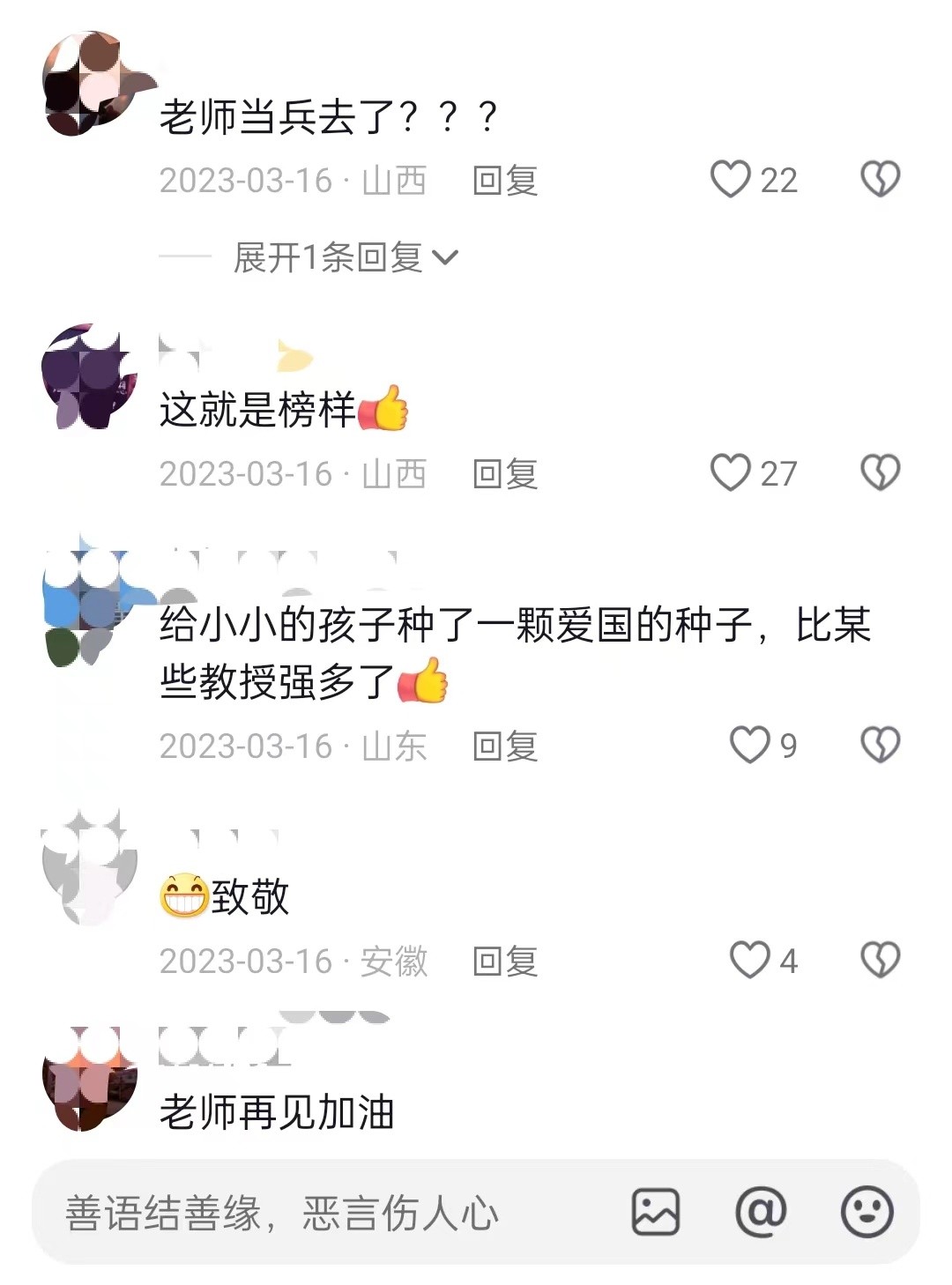This screenshot has height=1285, width=952.
Task: Dislike the comment about 爱国的种子
Action: (880, 746)
